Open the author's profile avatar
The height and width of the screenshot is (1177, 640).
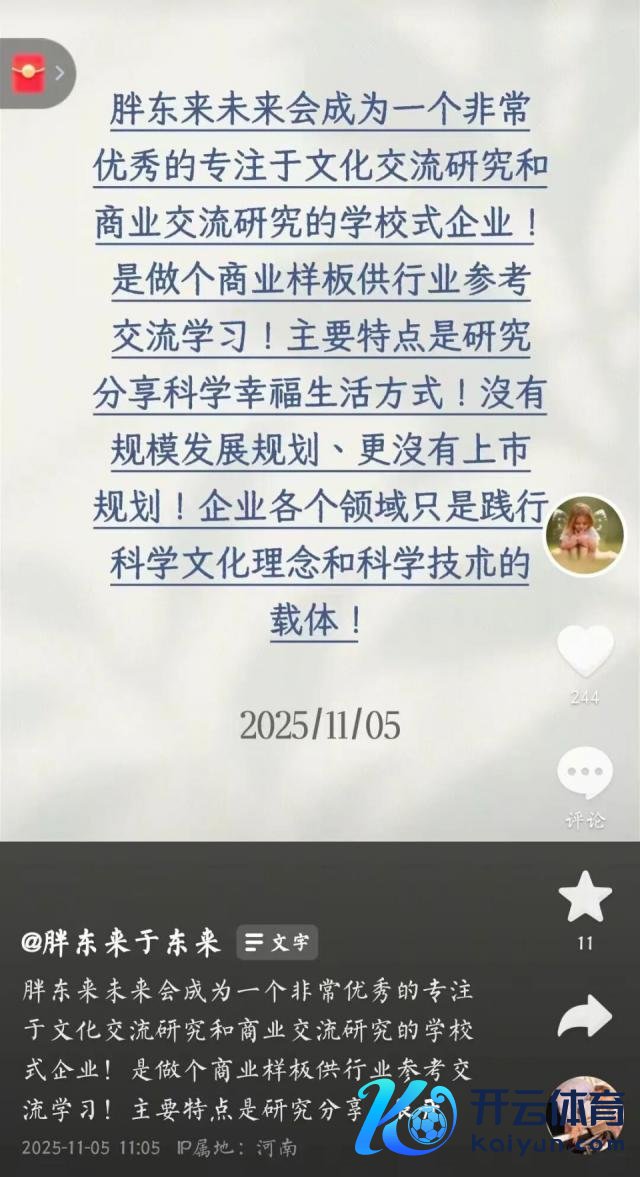584,535
